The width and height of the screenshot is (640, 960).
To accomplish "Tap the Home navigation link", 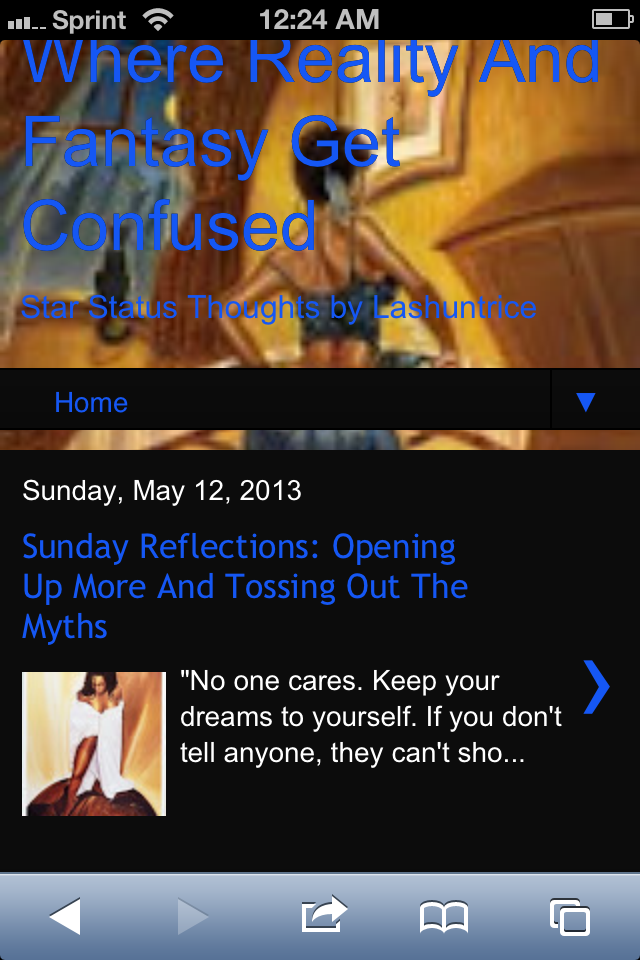I will pos(91,403).
